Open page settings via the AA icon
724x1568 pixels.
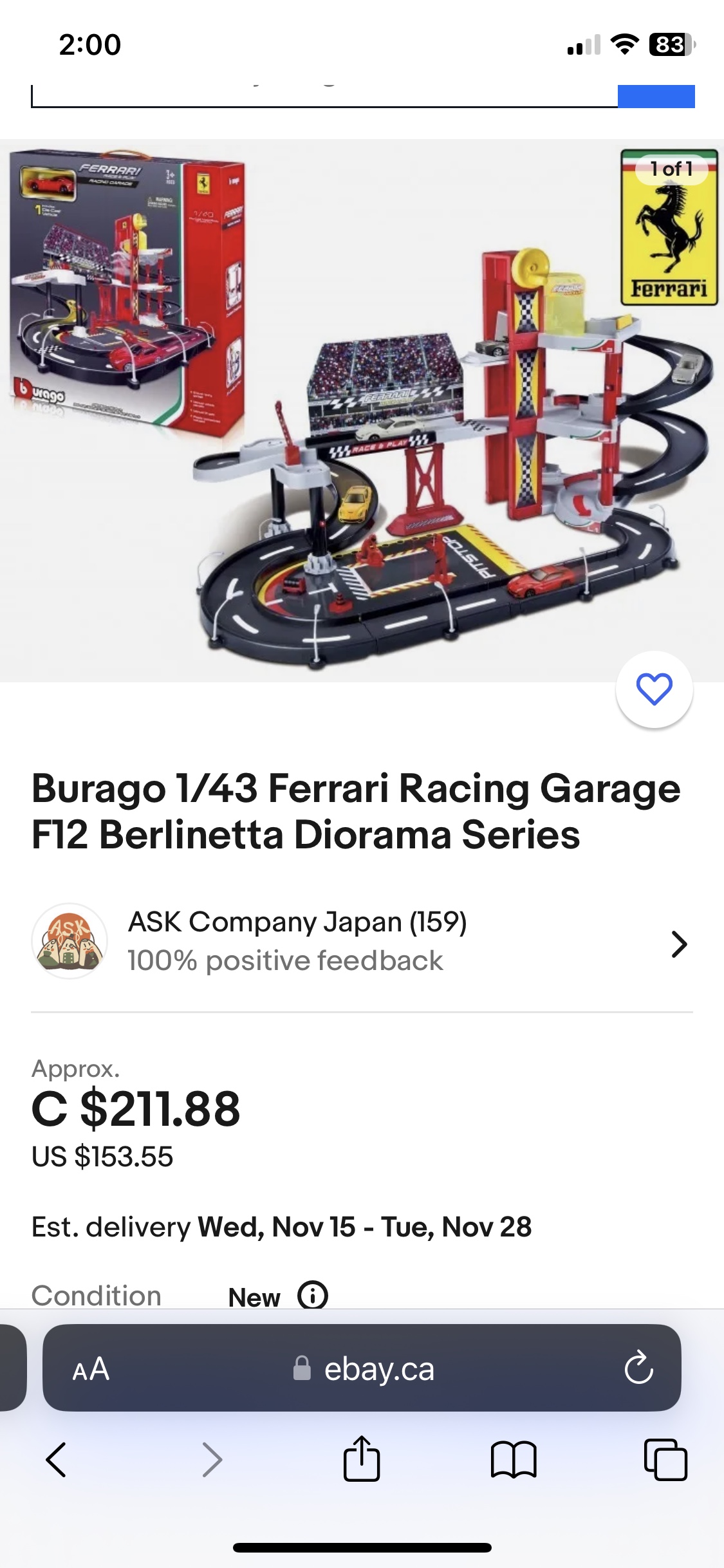click(90, 1369)
